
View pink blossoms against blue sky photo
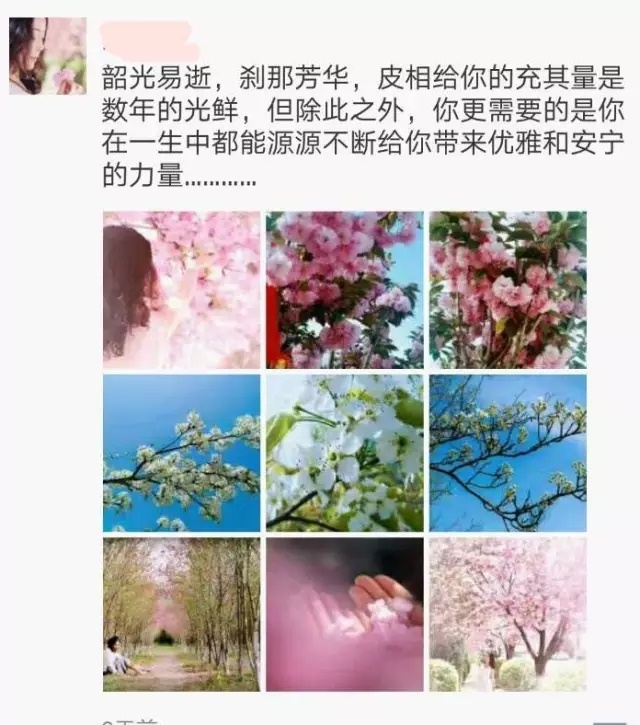(345, 290)
